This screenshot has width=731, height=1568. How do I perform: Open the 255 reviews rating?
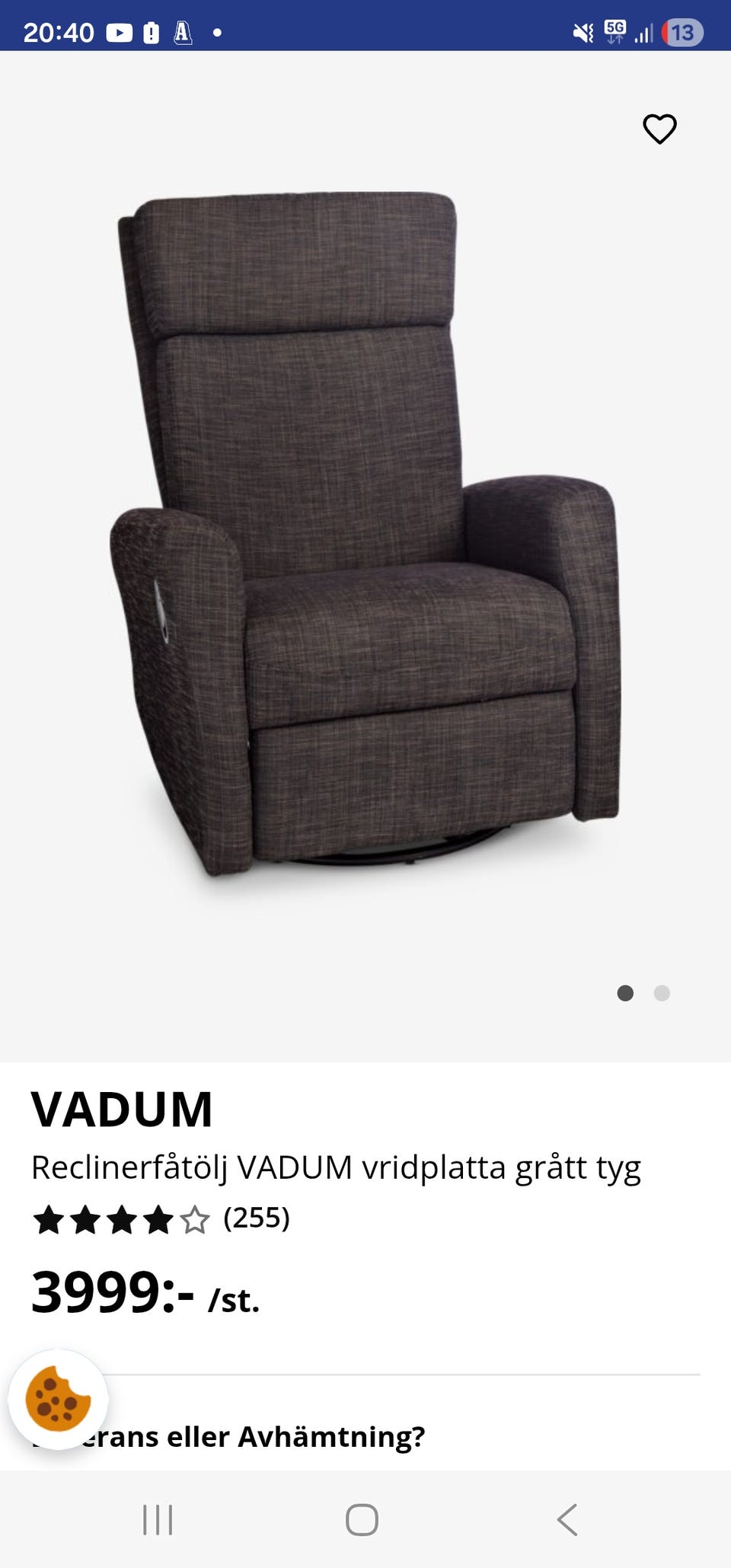click(x=161, y=1218)
